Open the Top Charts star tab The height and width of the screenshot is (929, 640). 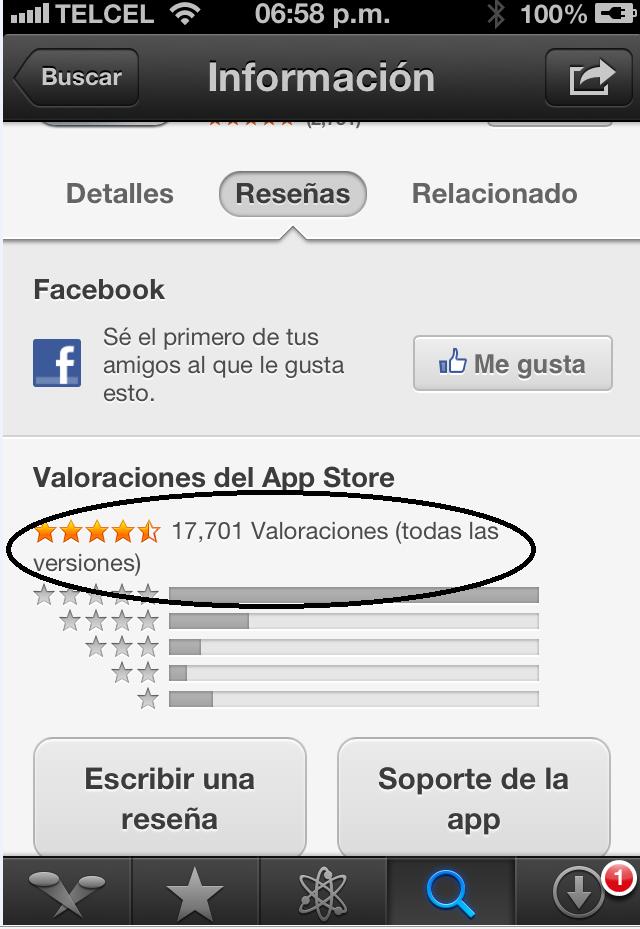pyautogui.click(x=194, y=891)
